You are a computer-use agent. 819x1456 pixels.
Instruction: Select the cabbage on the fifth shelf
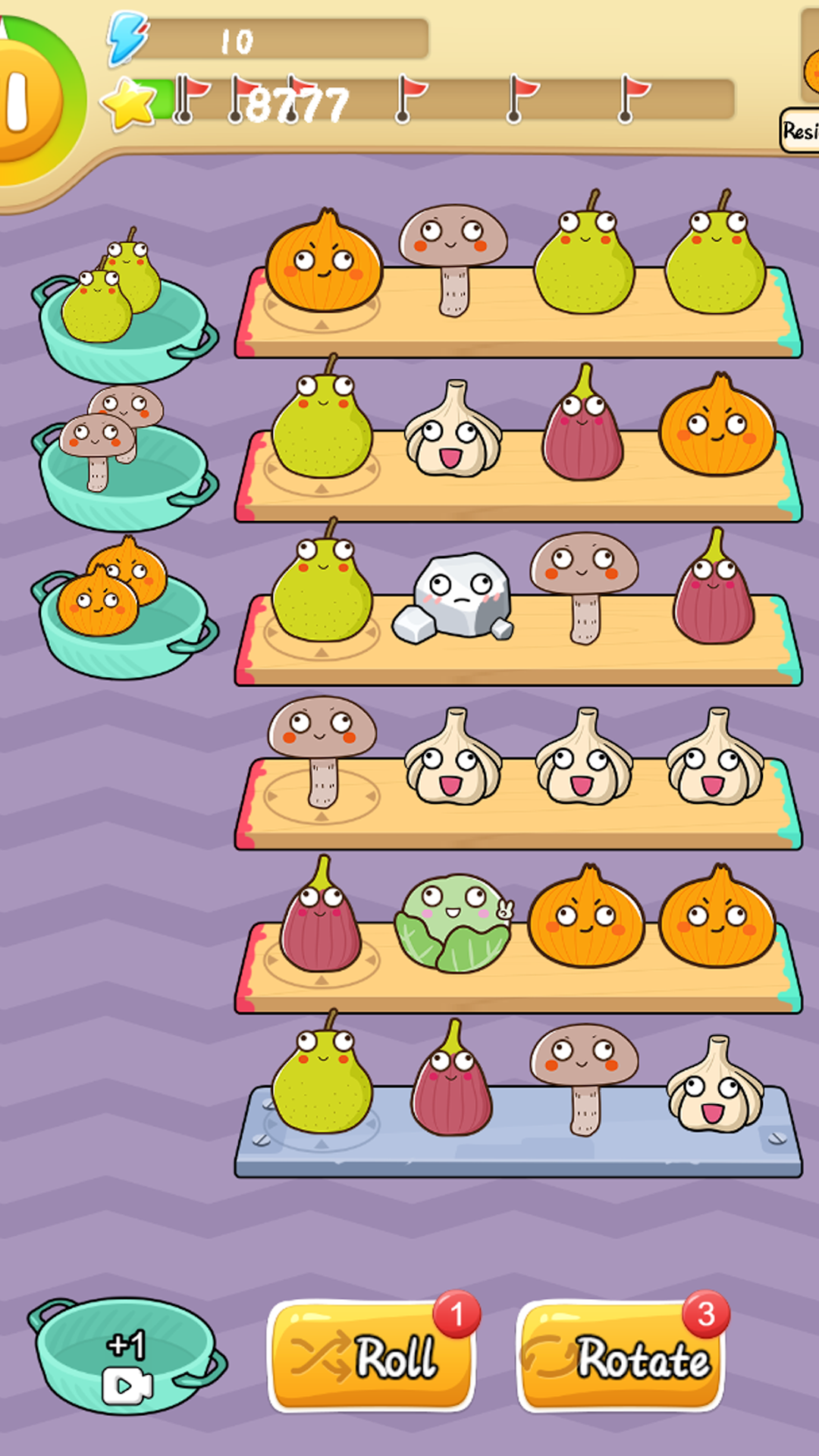[x=453, y=923]
